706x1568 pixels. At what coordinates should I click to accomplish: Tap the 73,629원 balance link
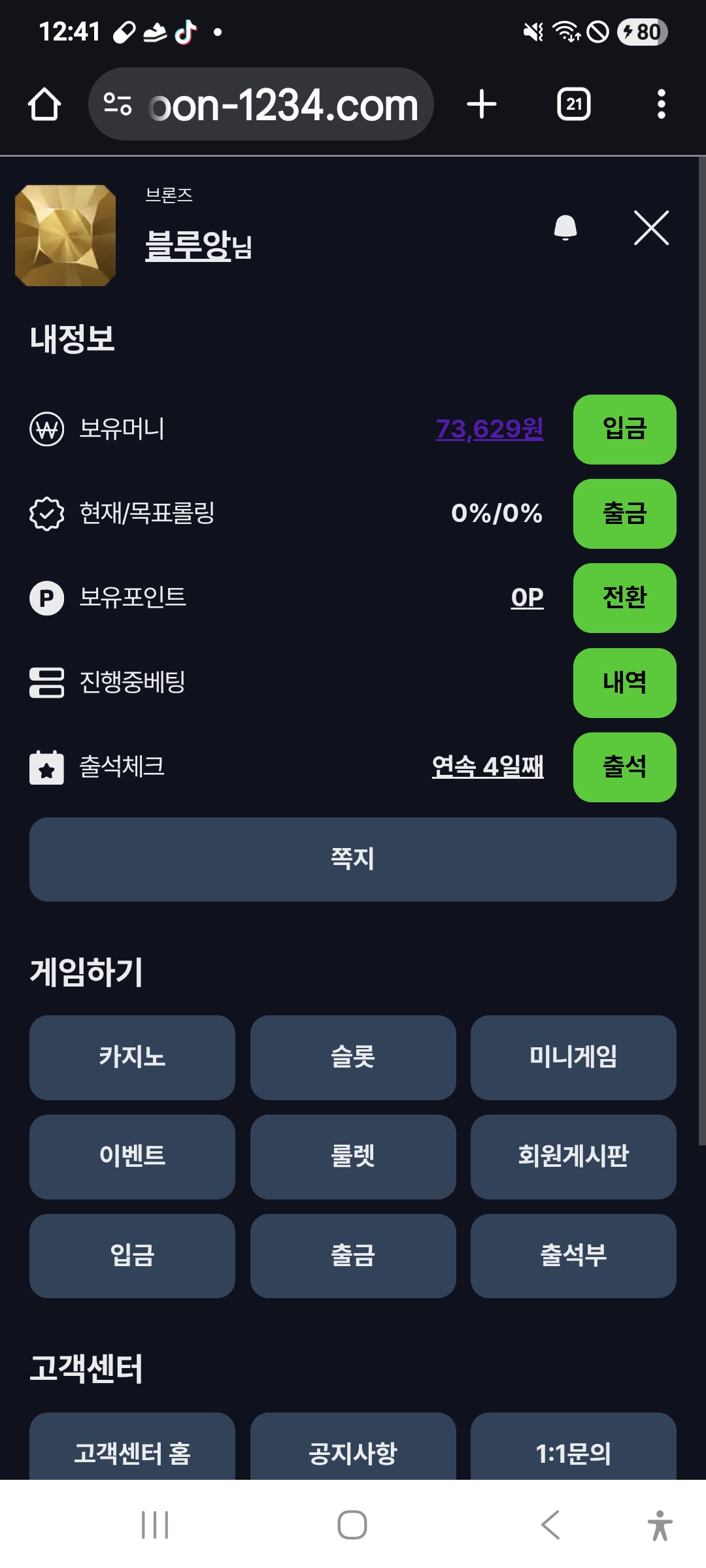pos(490,429)
